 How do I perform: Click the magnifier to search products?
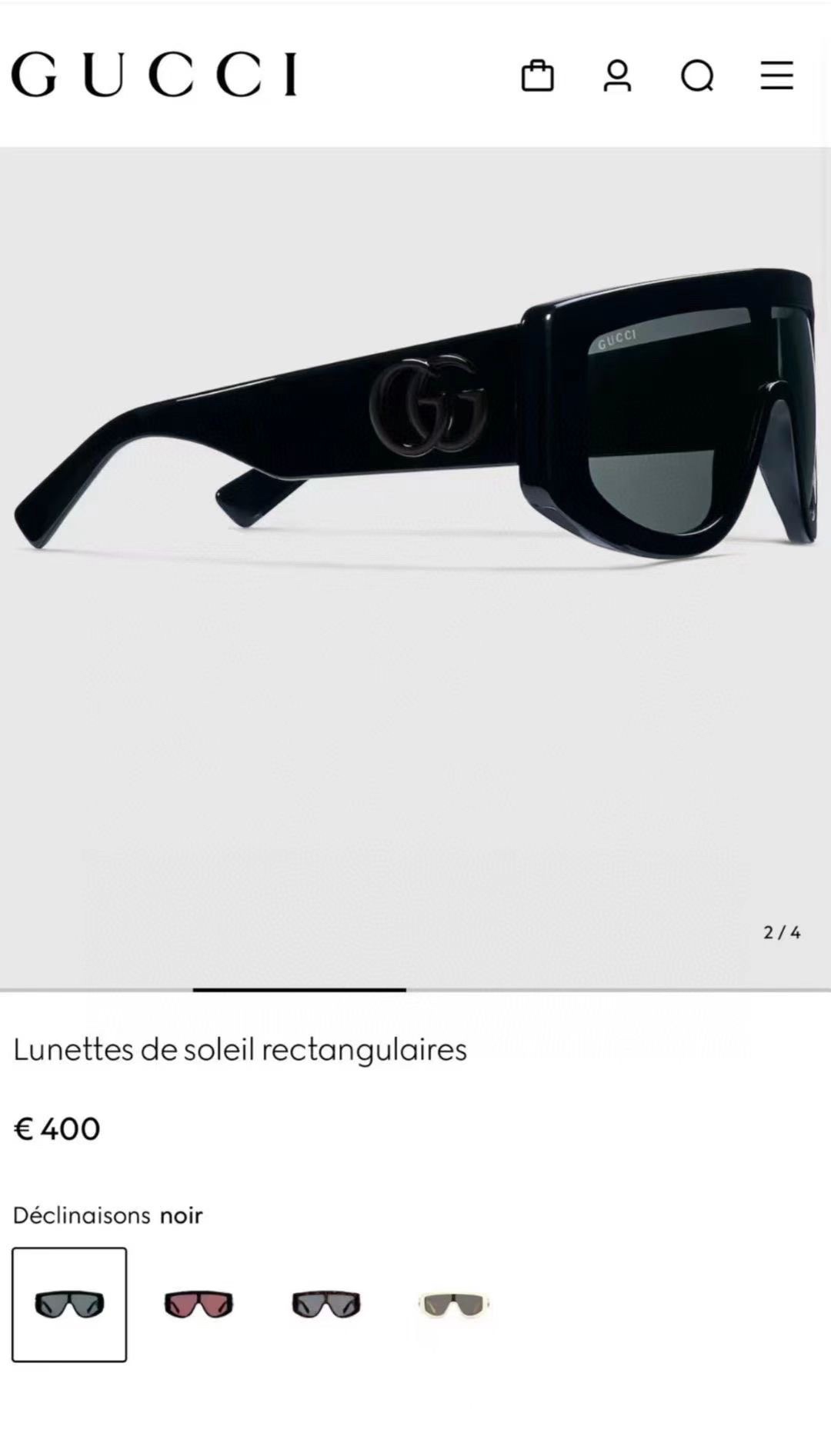[x=696, y=77]
